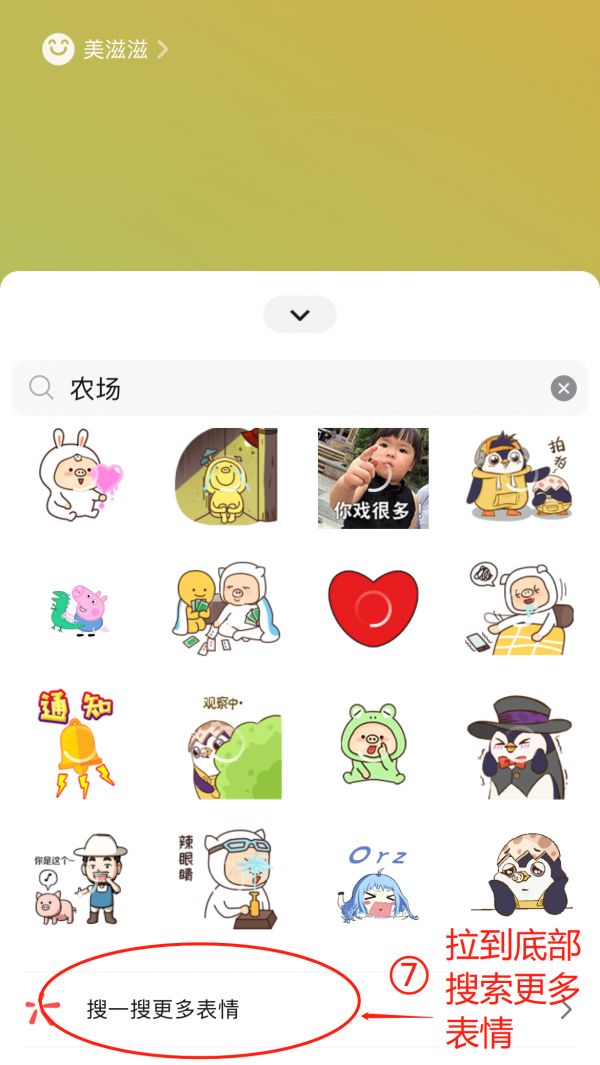The height and width of the screenshot is (1065, 600).
Task: Choose the 你戏很多 child sticker
Action: click(373, 478)
